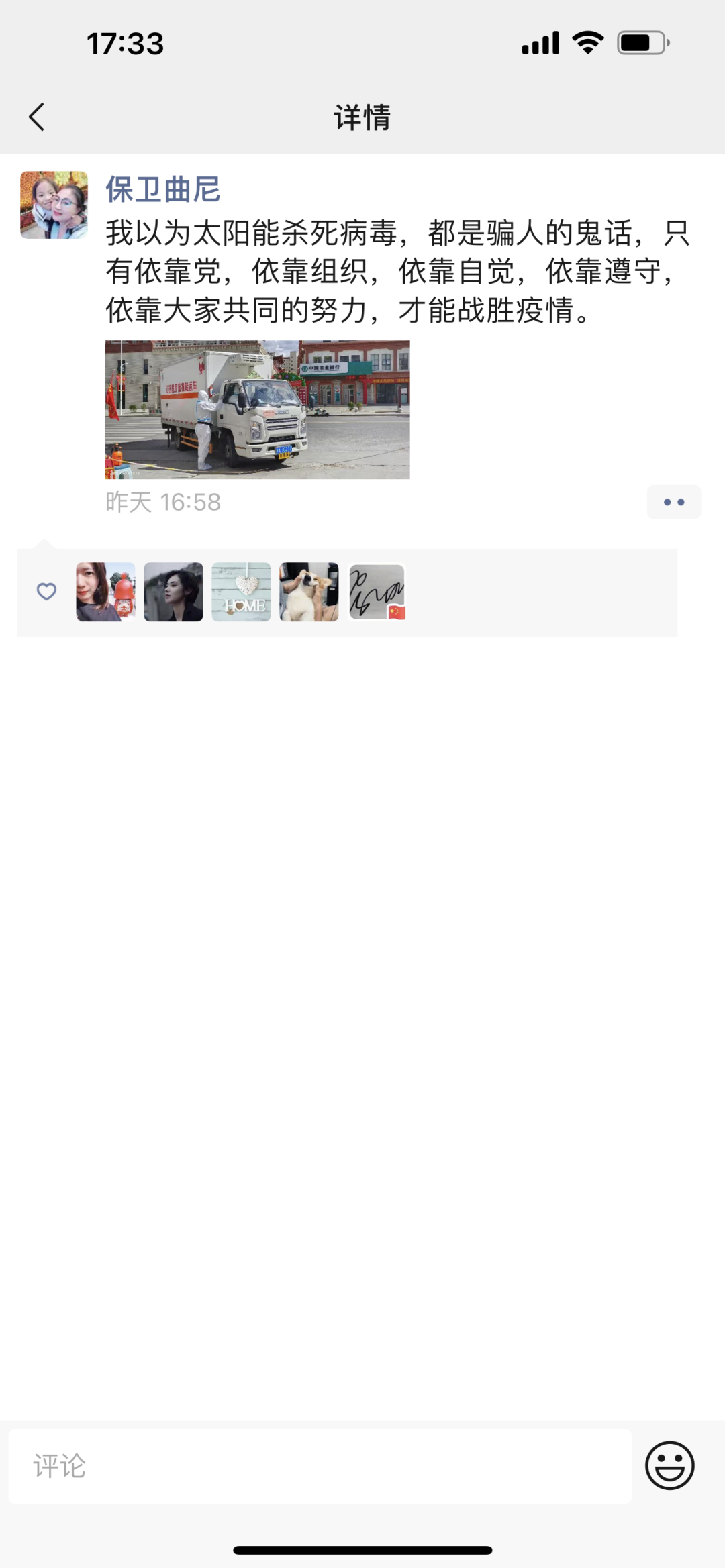Open the emoji picker

(x=669, y=1465)
